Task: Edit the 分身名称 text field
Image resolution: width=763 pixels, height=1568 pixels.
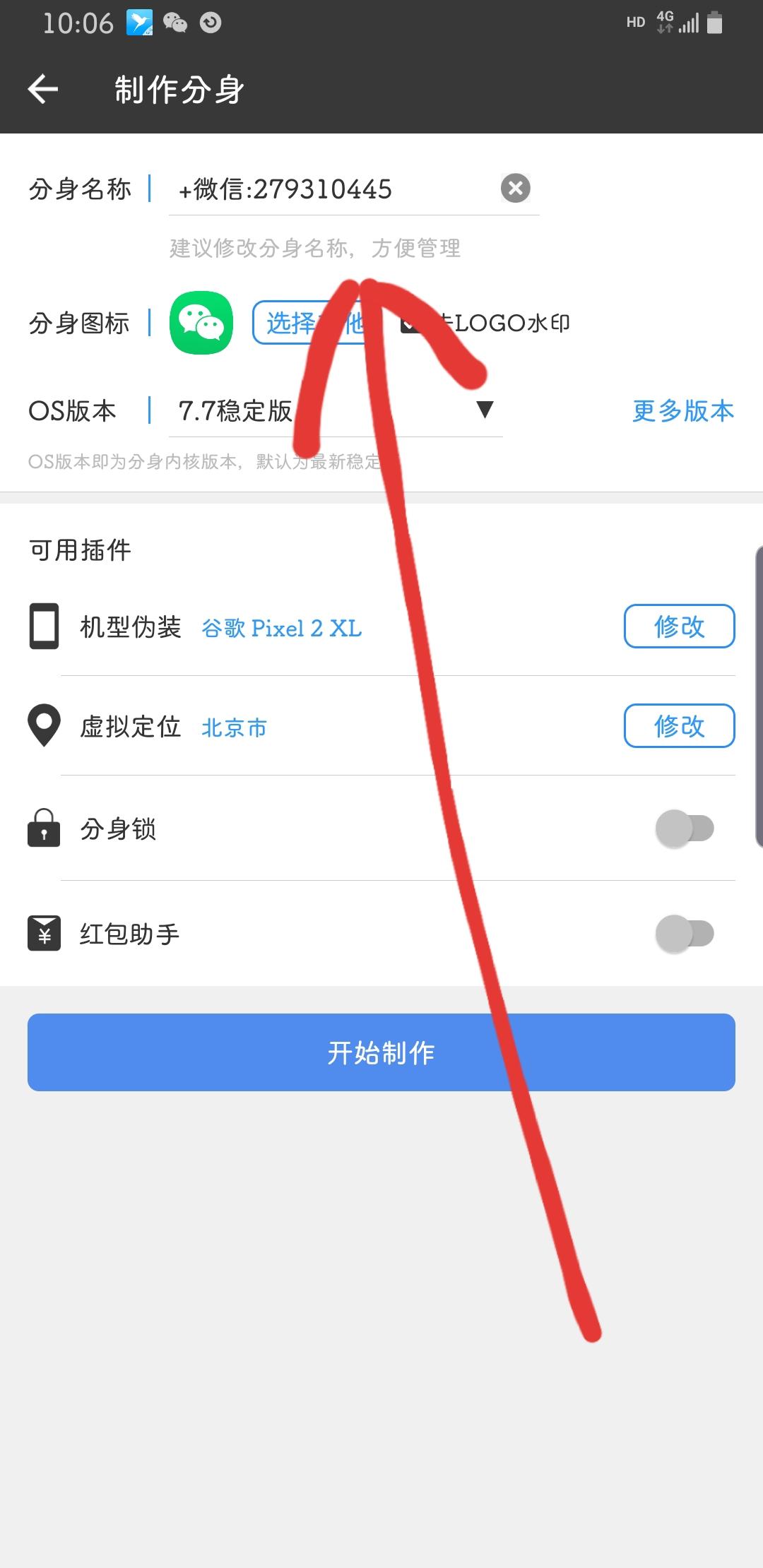Action: 333,189
